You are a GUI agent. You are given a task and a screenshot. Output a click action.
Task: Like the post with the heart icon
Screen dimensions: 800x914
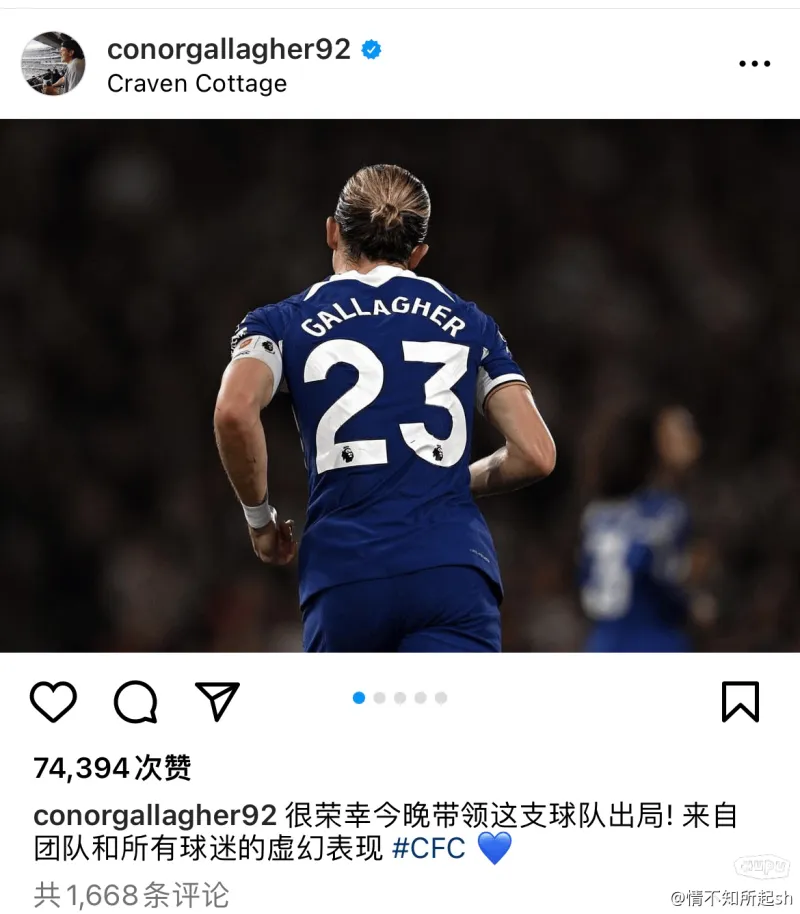53,702
